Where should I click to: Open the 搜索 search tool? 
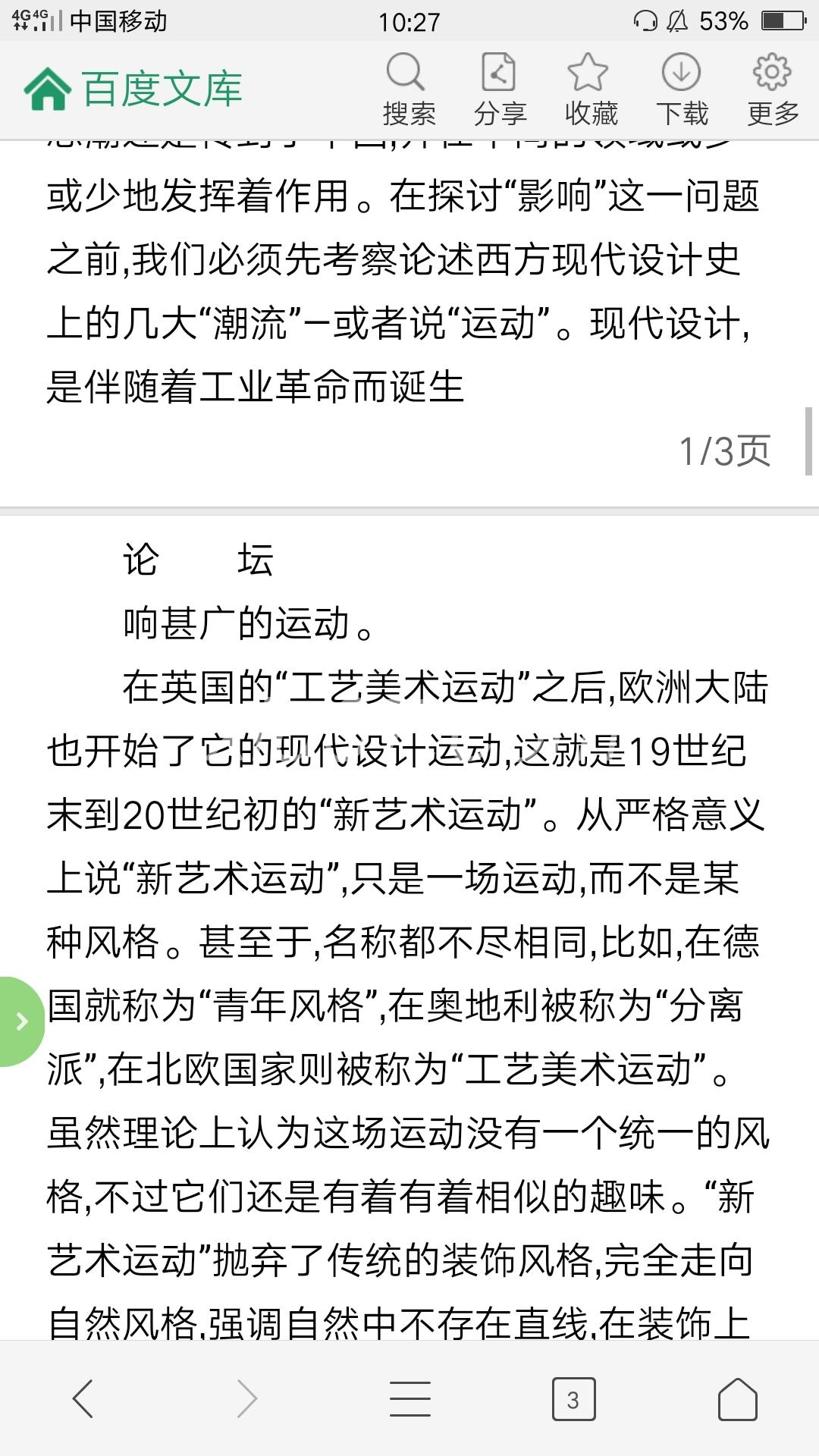pos(408,89)
